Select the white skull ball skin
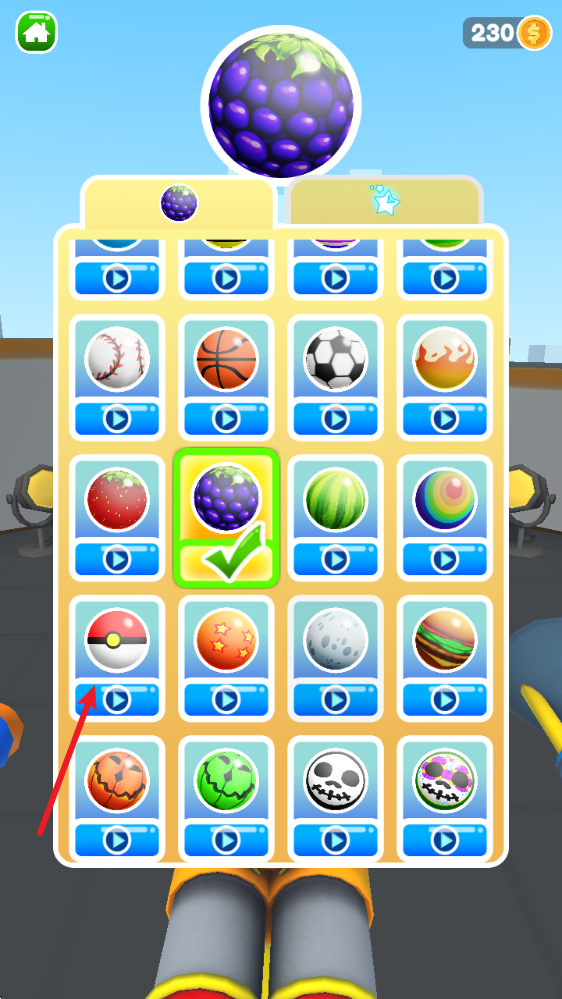The image size is (562, 999). click(336, 798)
